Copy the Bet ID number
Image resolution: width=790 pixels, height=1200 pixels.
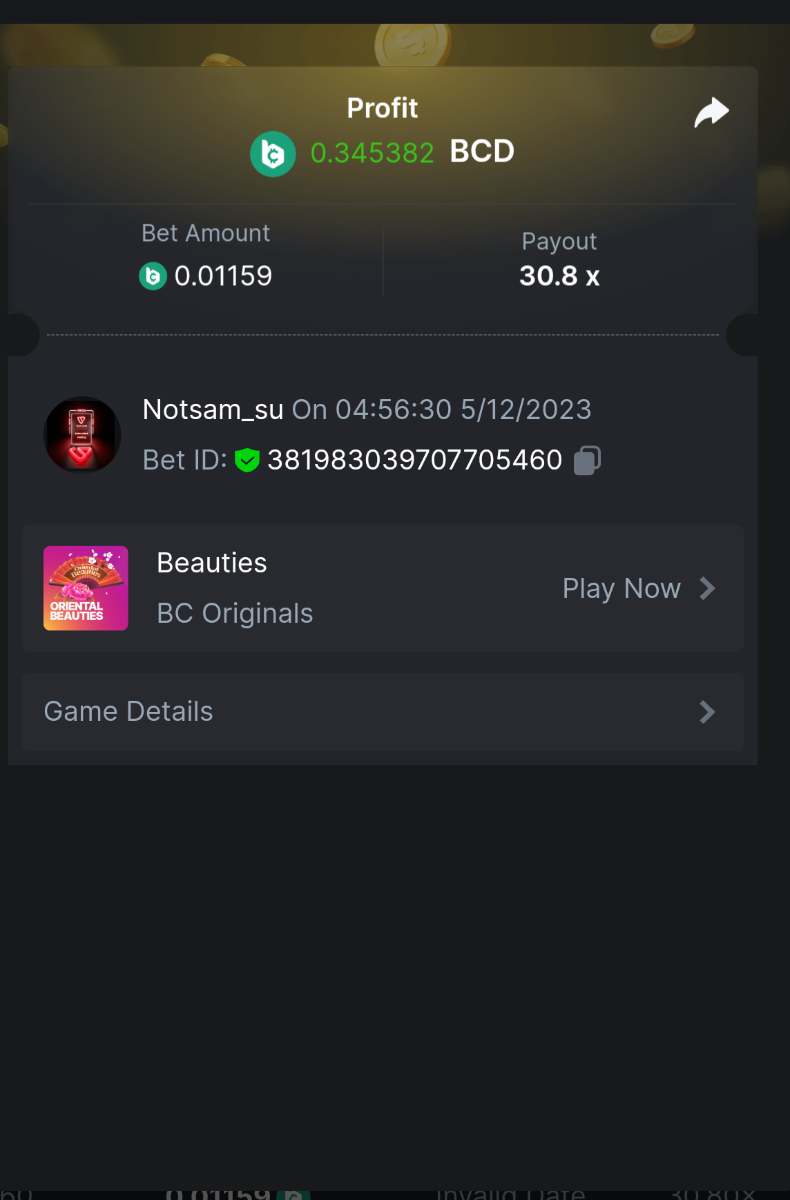(x=587, y=460)
